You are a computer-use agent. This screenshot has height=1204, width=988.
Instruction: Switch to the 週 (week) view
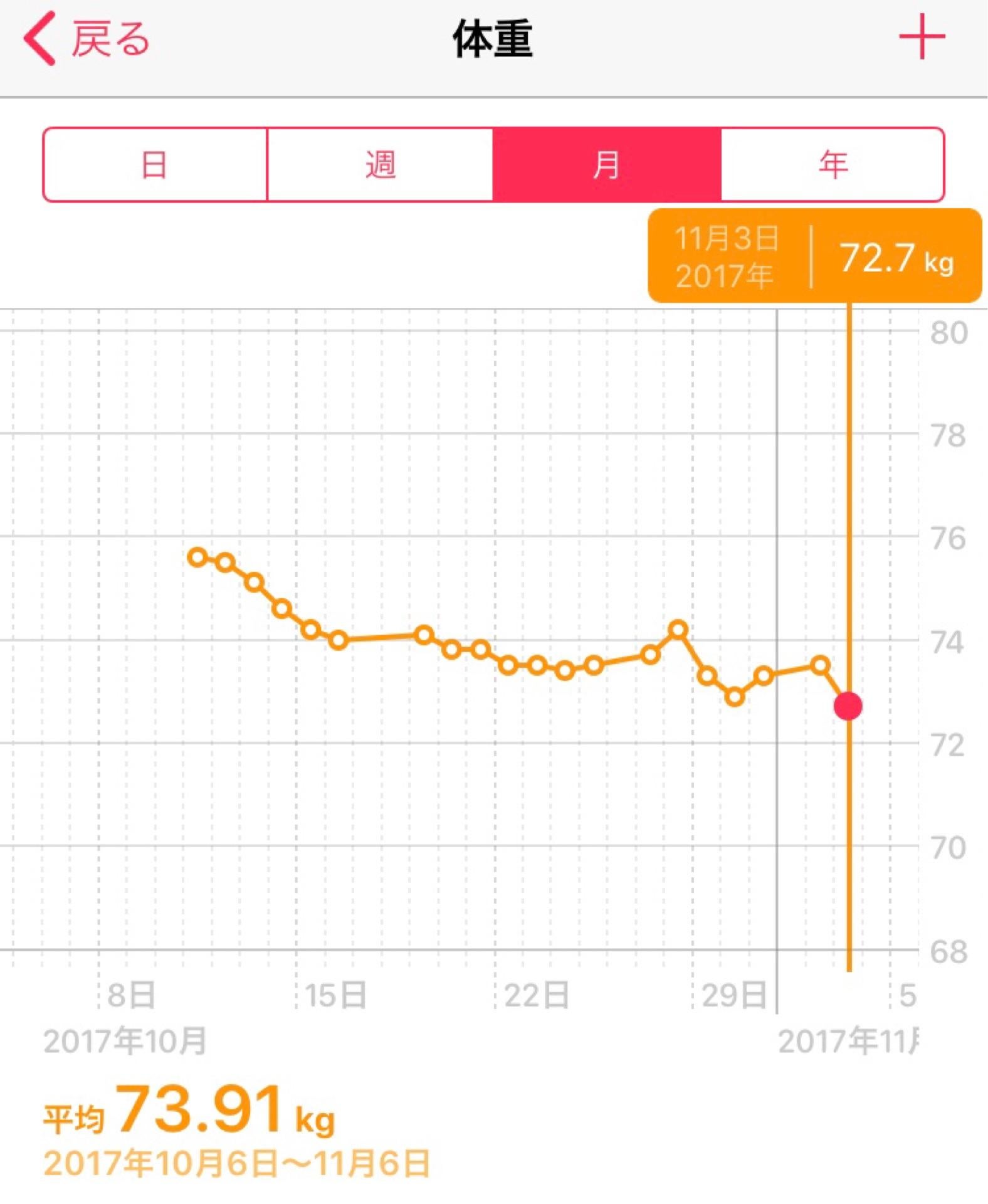click(x=381, y=165)
